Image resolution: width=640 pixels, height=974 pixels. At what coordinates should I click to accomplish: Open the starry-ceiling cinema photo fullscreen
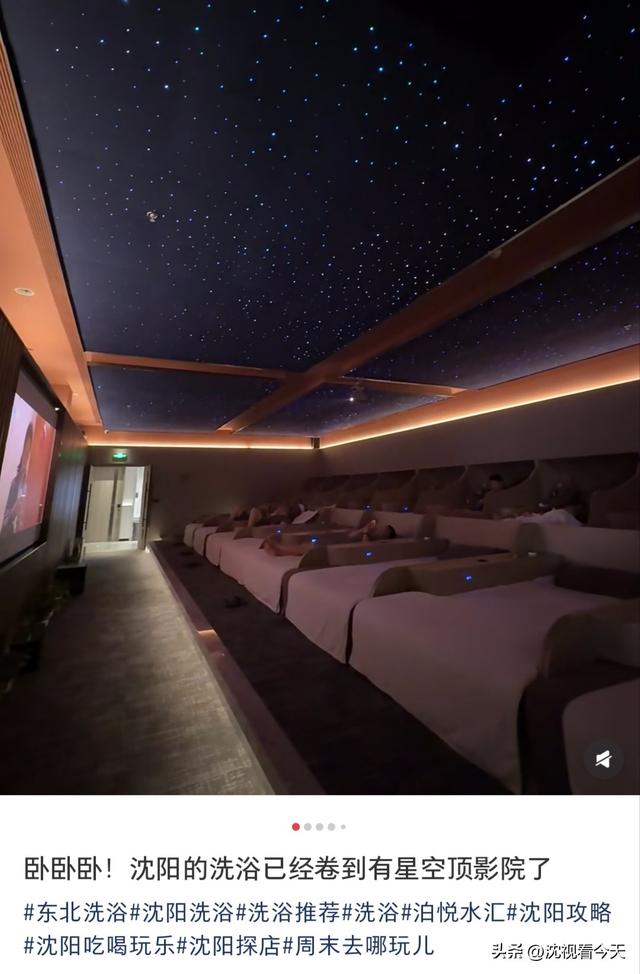[320, 400]
